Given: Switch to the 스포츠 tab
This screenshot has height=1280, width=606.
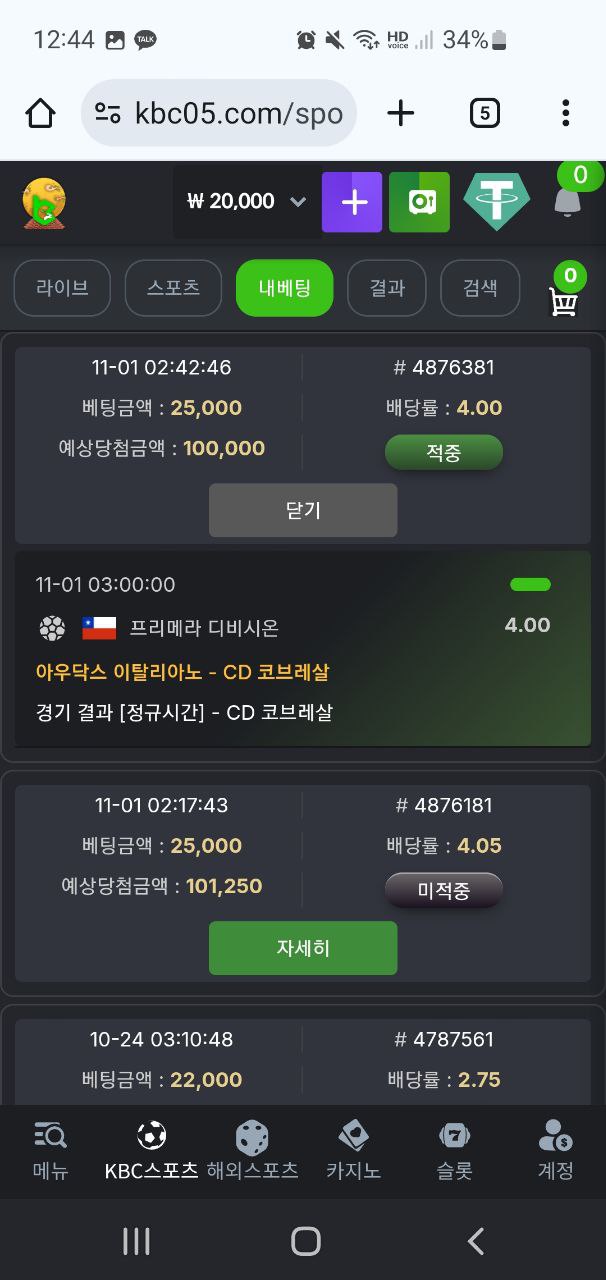Looking at the screenshot, I should (x=173, y=288).
